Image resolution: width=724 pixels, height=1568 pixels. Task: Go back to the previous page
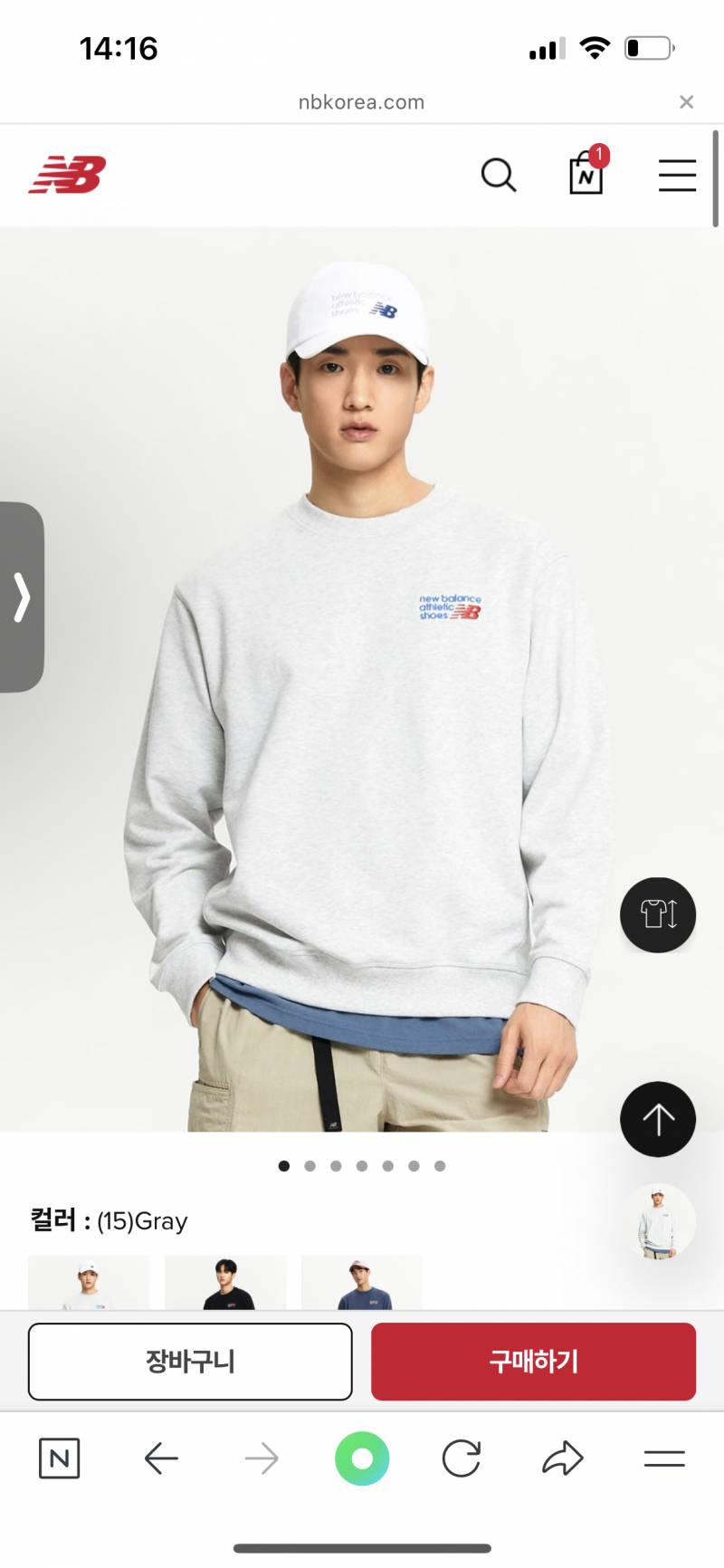point(161,1458)
